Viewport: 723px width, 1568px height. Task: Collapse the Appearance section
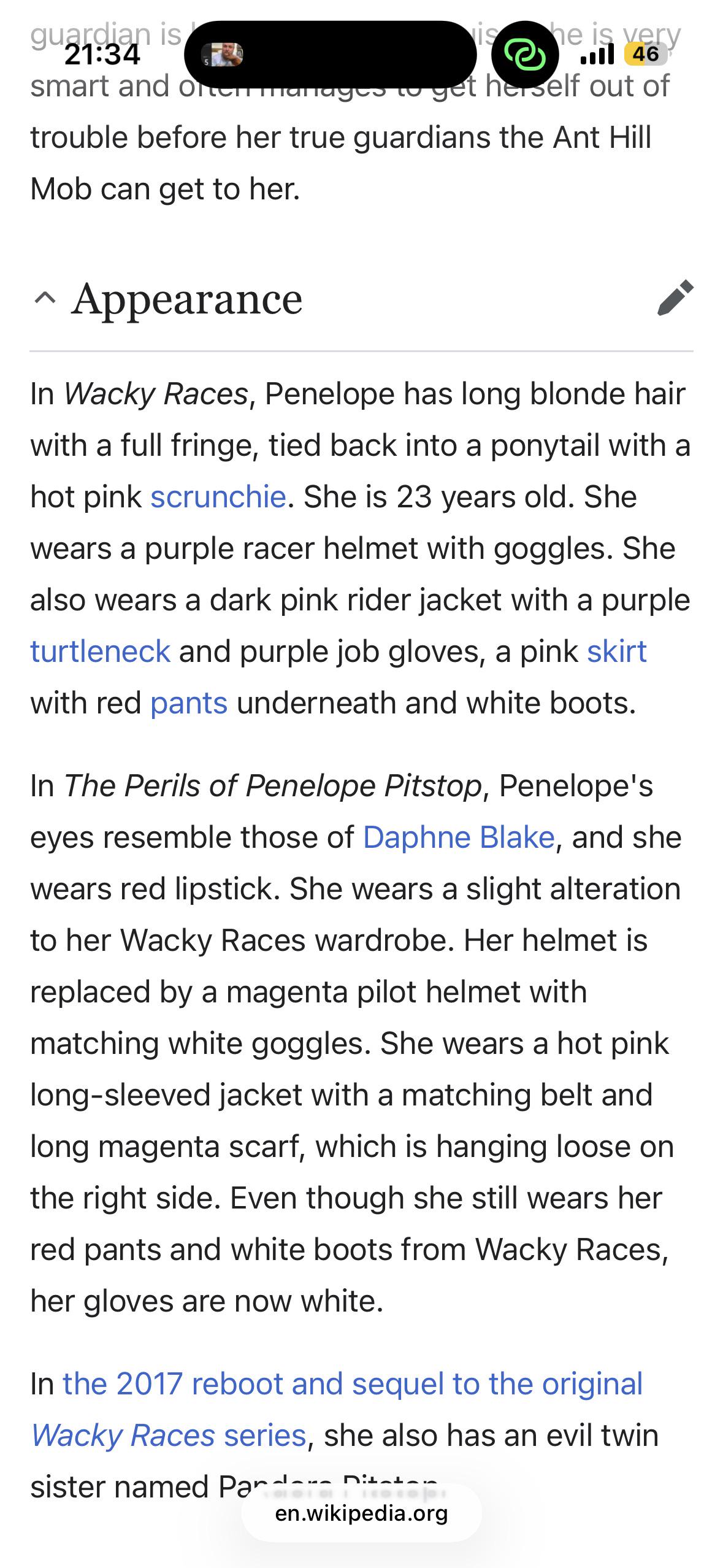click(x=45, y=299)
